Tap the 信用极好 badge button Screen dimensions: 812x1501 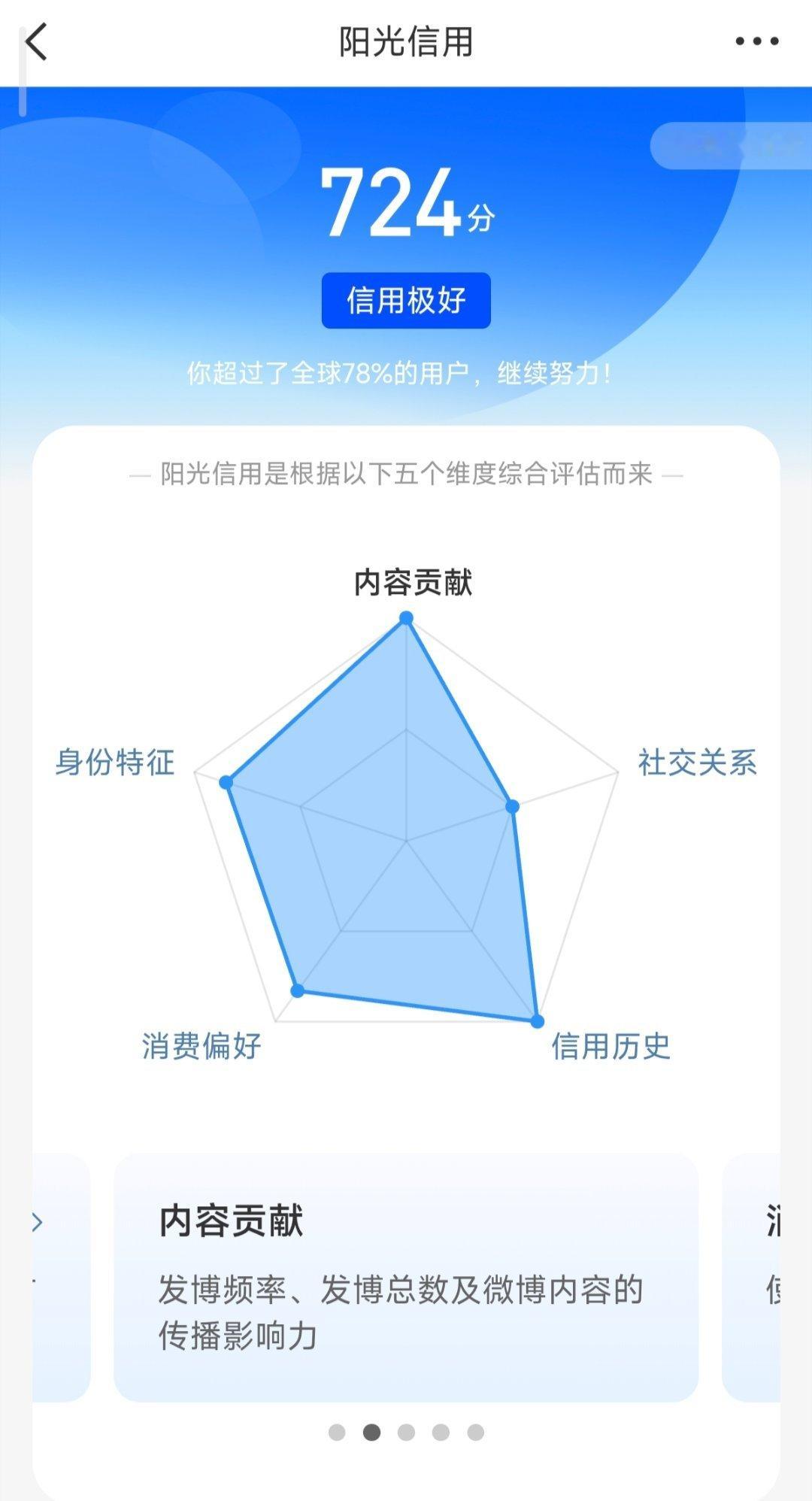point(406,301)
